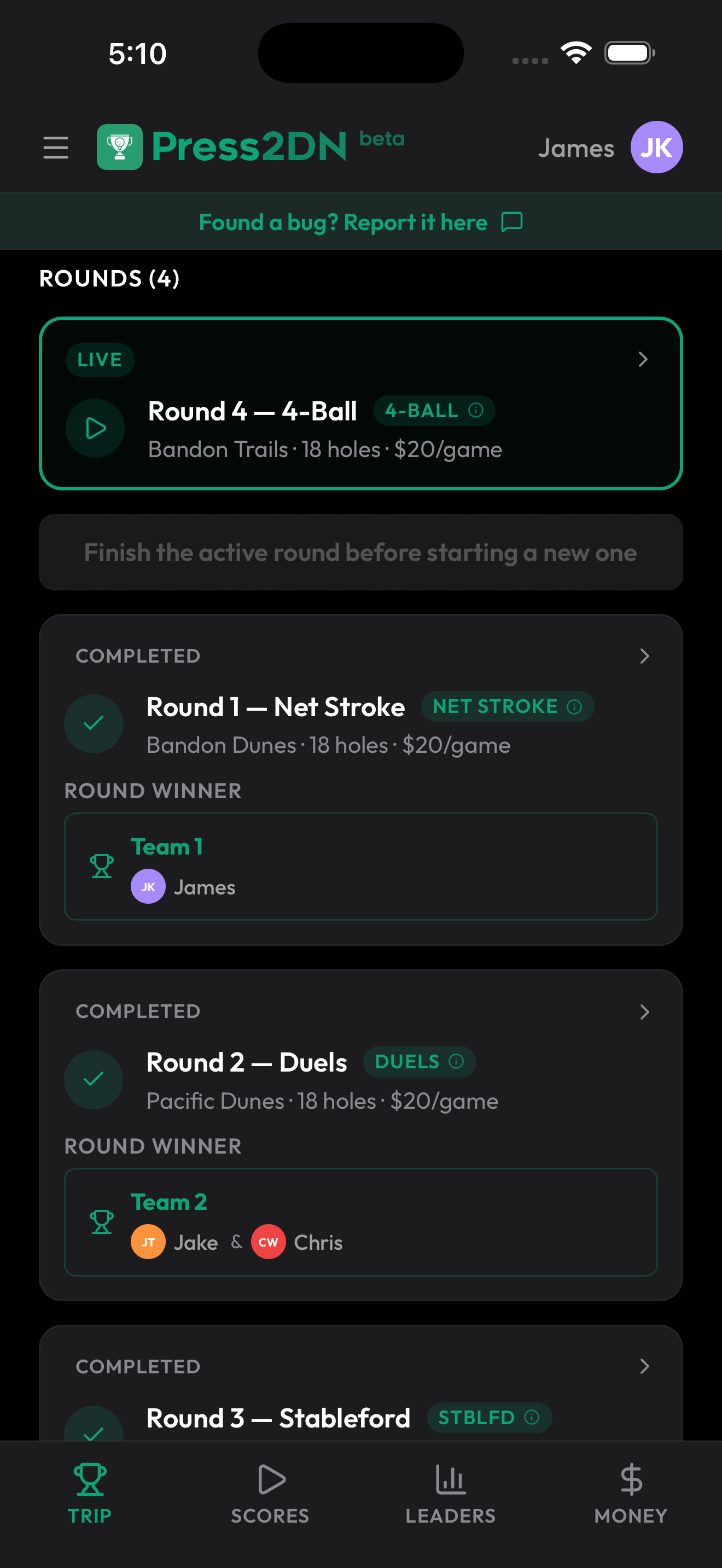The height and width of the screenshot is (1568, 722).
Task: Expand Round 3 Stableford with its chevron
Action: pyautogui.click(x=644, y=1365)
